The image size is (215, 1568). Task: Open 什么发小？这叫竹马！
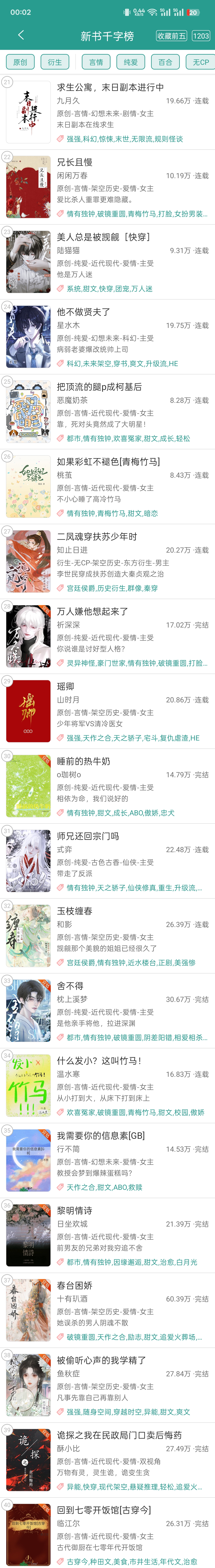point(99,1060)
